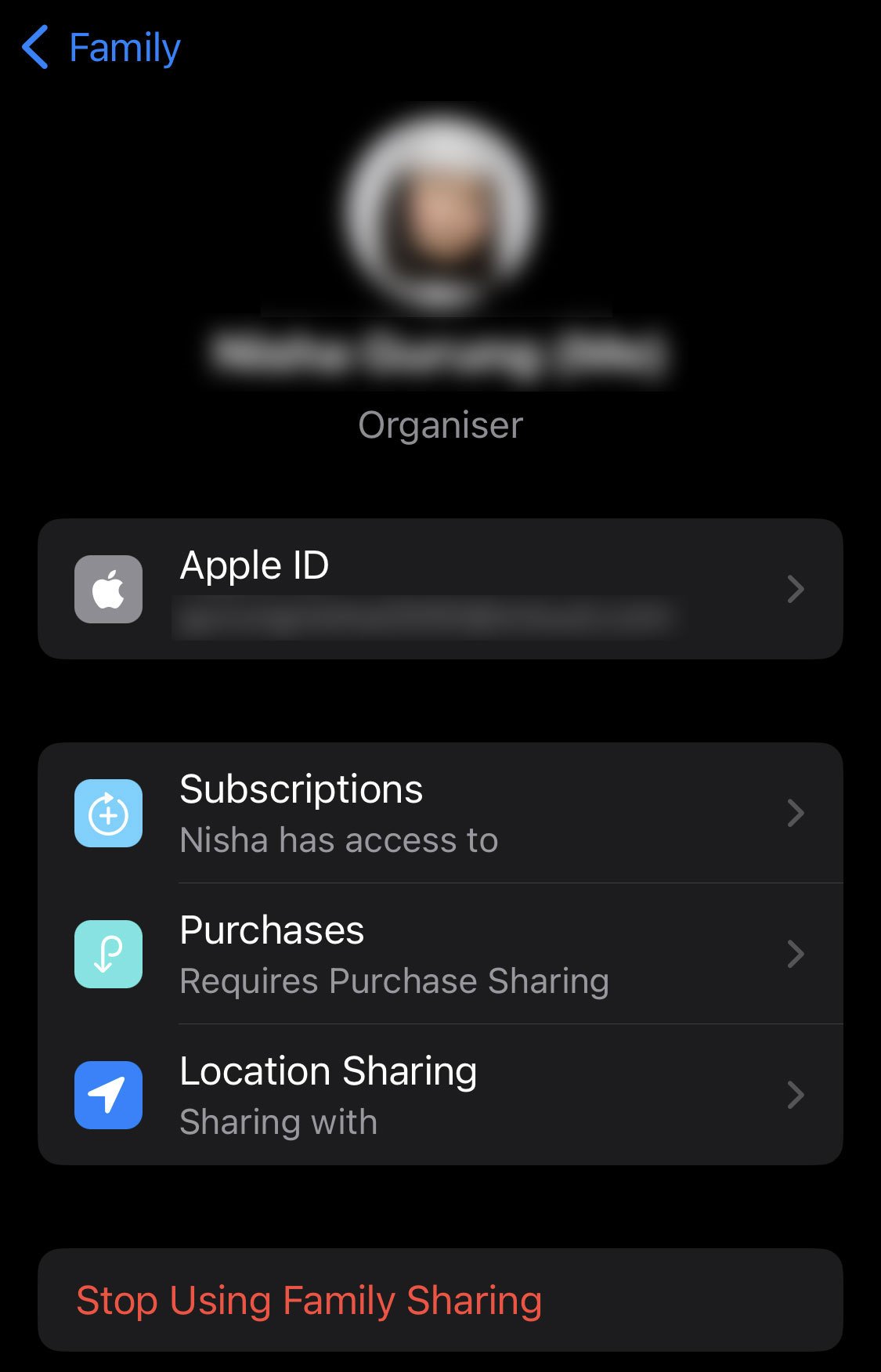This screenshot has width=881, height=1372.
Task: Open the Purchases settings
Action: coord(440,954)
